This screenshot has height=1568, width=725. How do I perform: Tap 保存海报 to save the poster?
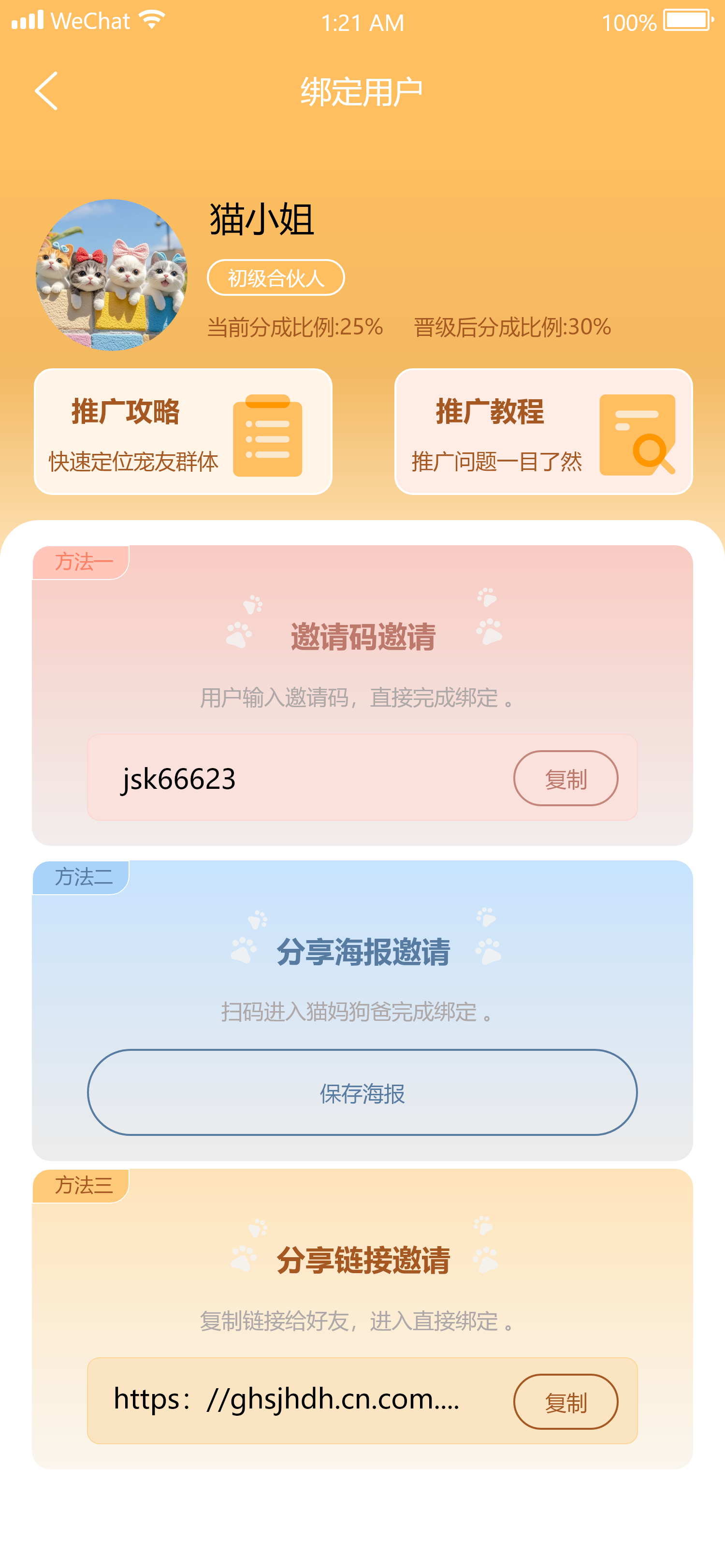[362, 1092]
